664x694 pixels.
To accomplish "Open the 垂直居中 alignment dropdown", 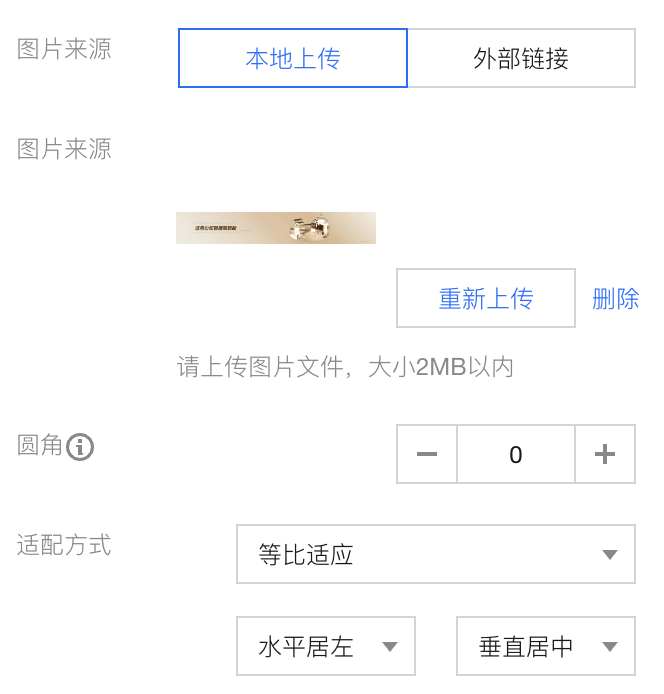I will (x=546, y=646).
